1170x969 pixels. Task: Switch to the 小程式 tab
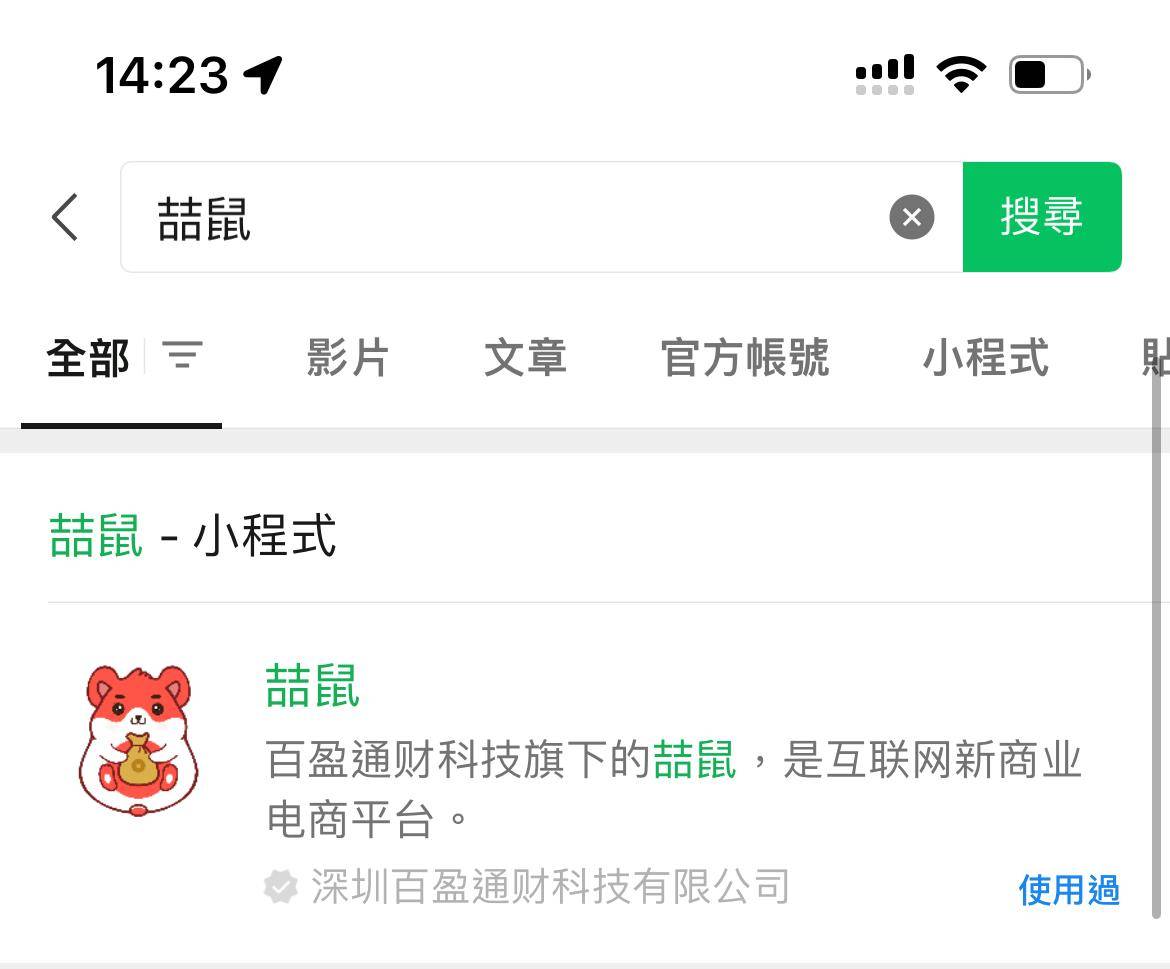[x=985, y=357]
